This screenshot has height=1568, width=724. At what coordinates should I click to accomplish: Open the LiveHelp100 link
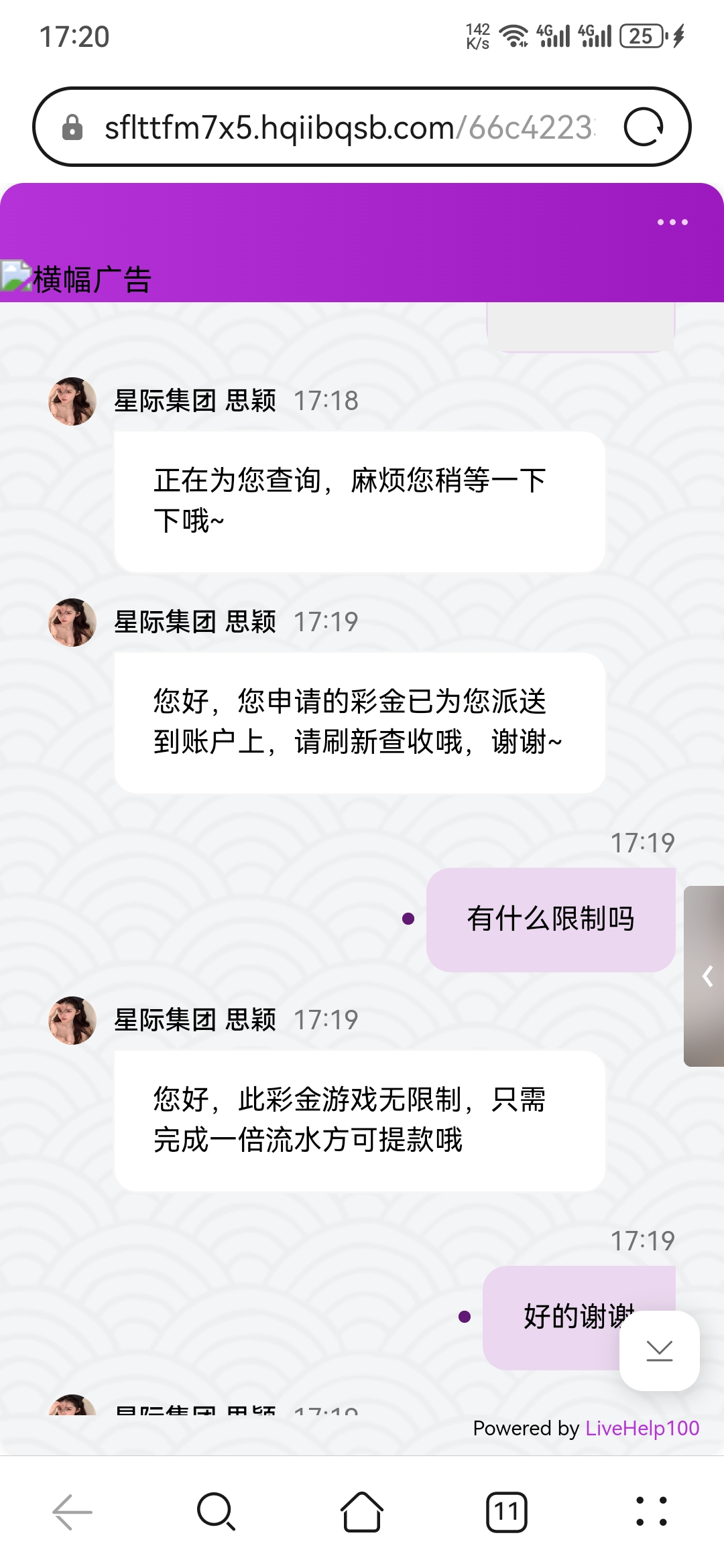coord(642,1428)
